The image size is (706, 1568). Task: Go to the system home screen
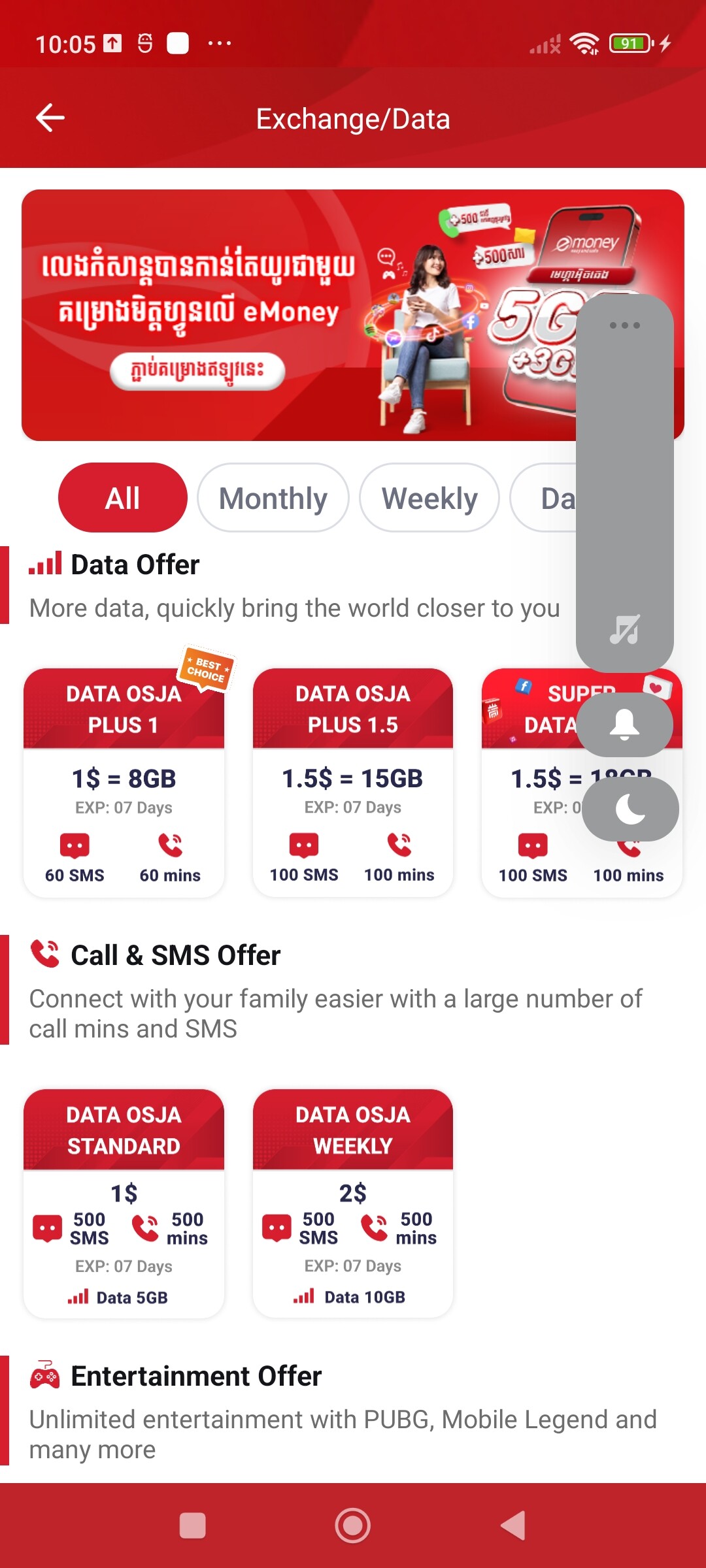coord(352,1526)
